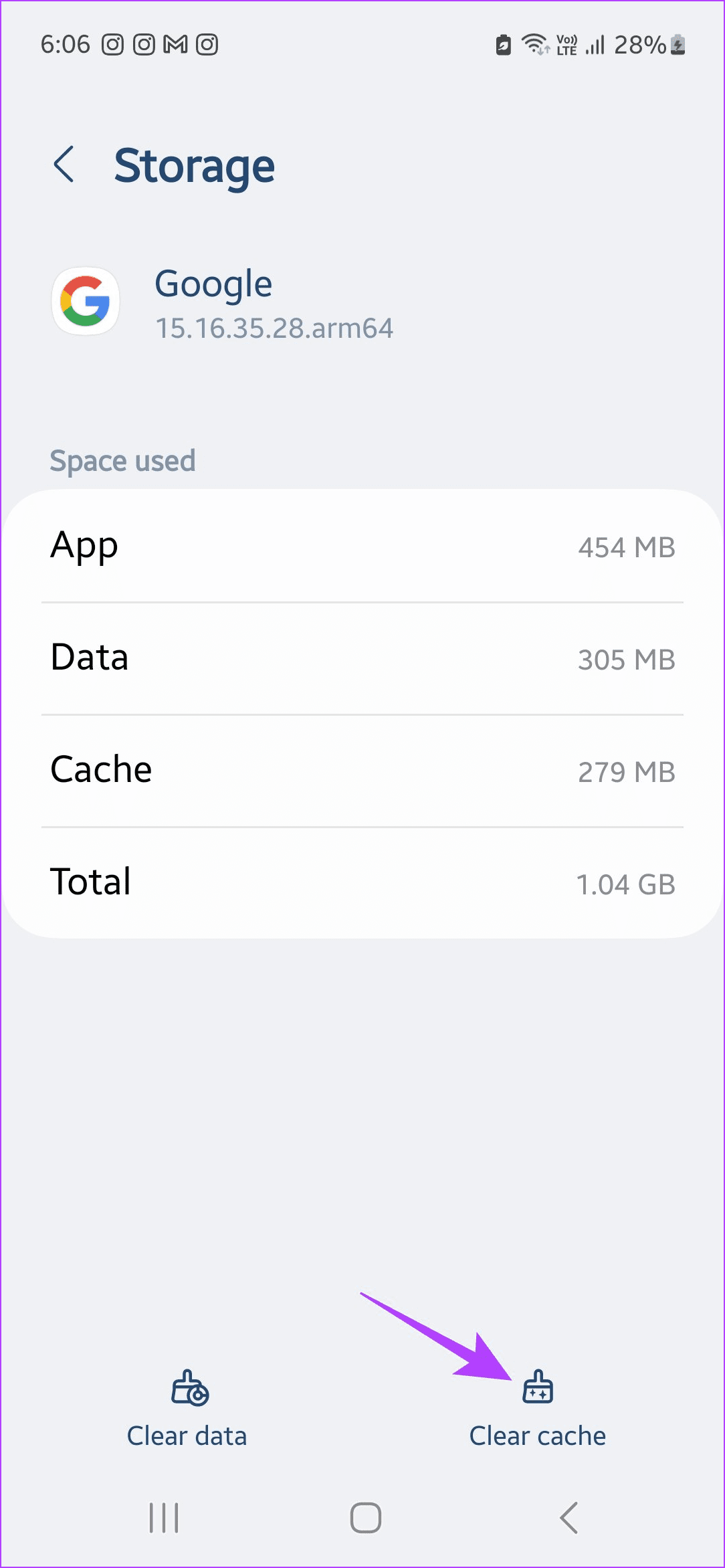Select the Google app icon
This screenshot has width=725, height=1568.
coord(86,301)
